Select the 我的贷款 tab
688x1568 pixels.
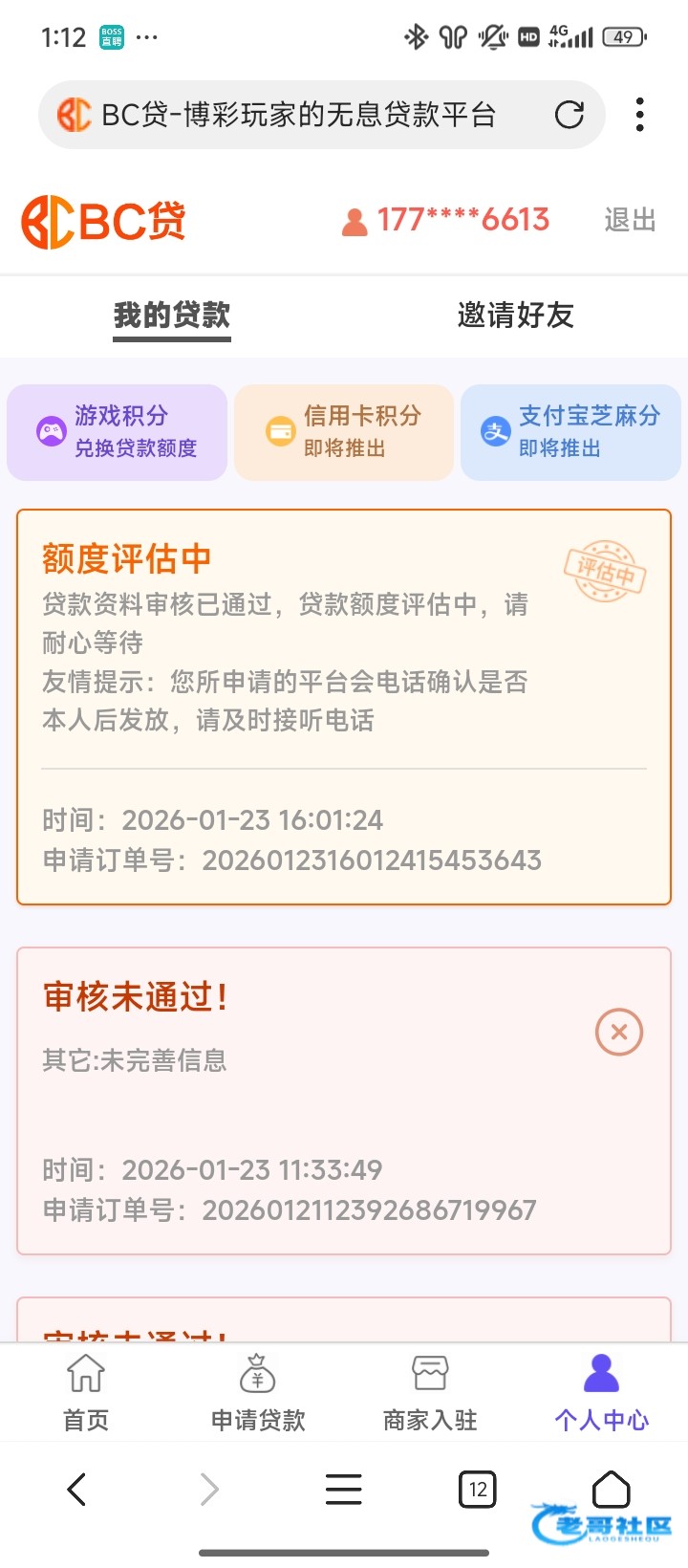(172, 315)
